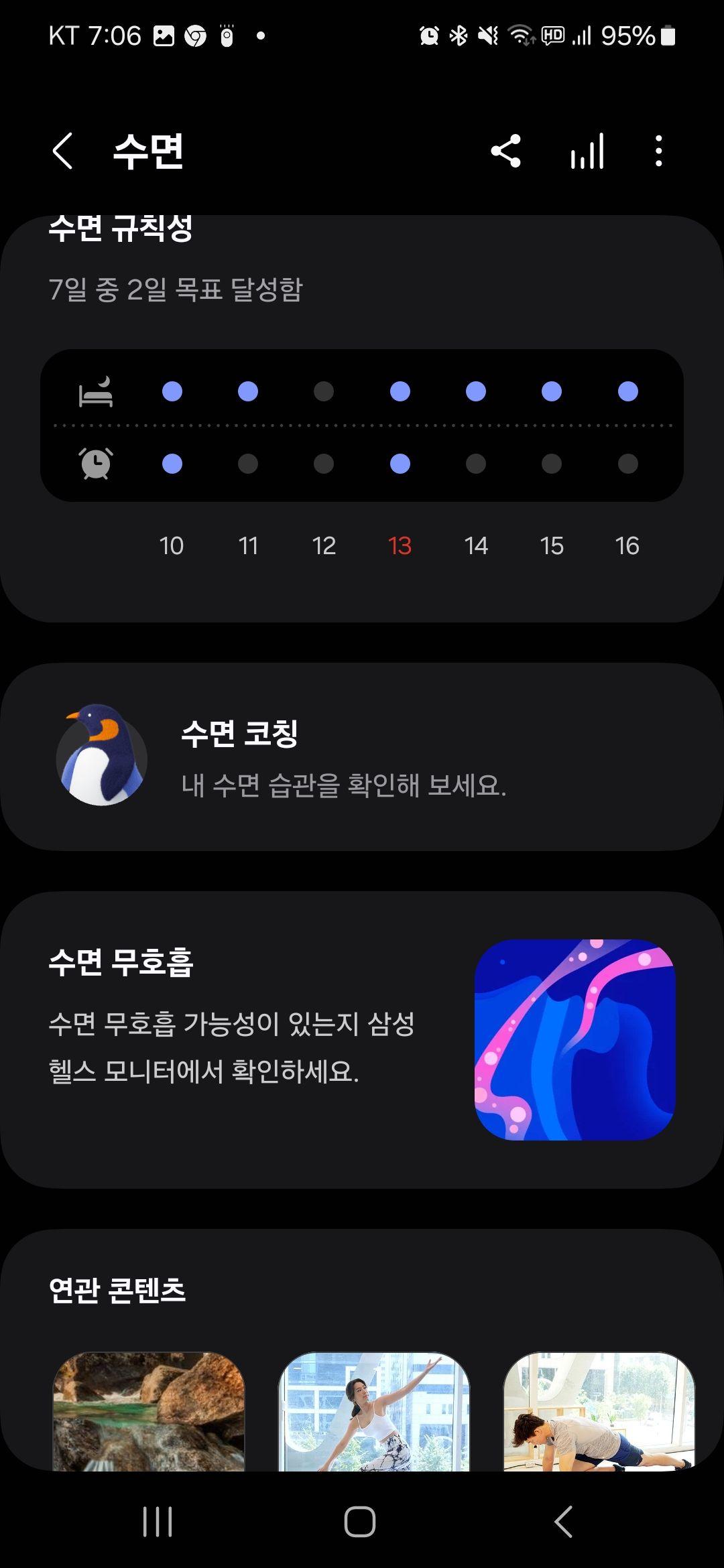Open the 수면 코칭 card
This screenshot has width=724, height=1568.
click(x=362, y=757)
